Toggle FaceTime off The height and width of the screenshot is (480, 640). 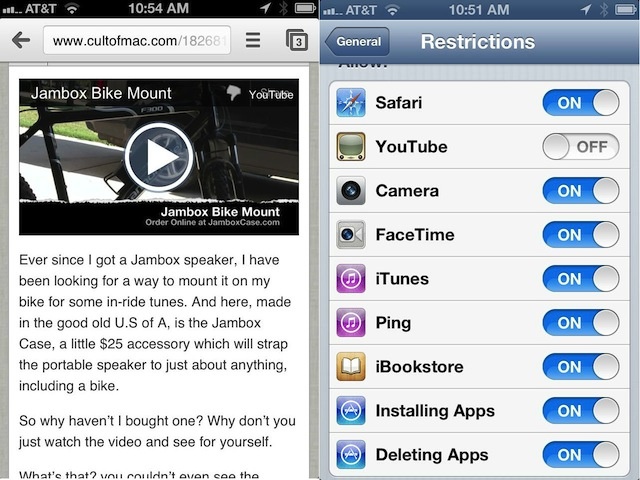tap(580, 235)
